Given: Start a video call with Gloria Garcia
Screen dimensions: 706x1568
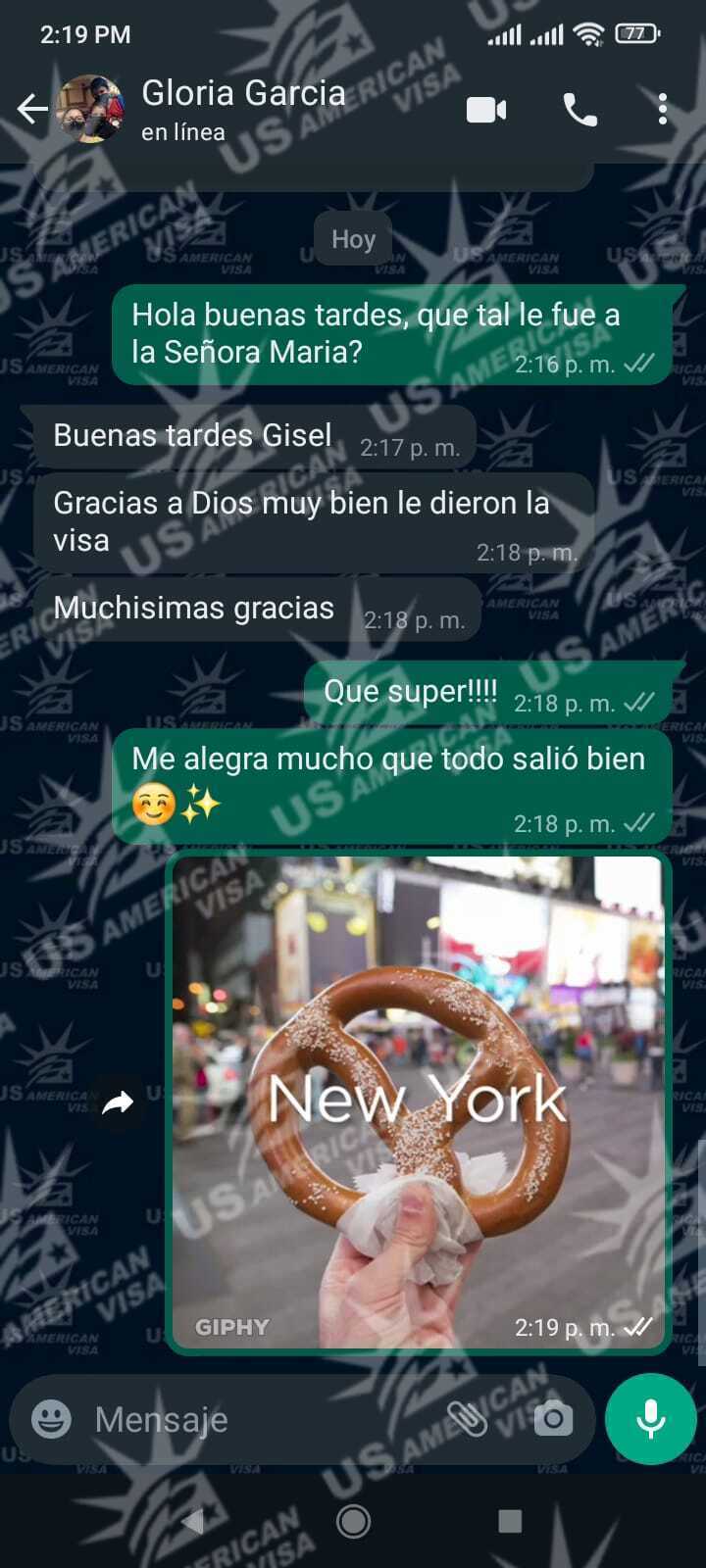Looking at the screenshot, I should [x=485, y=109].
